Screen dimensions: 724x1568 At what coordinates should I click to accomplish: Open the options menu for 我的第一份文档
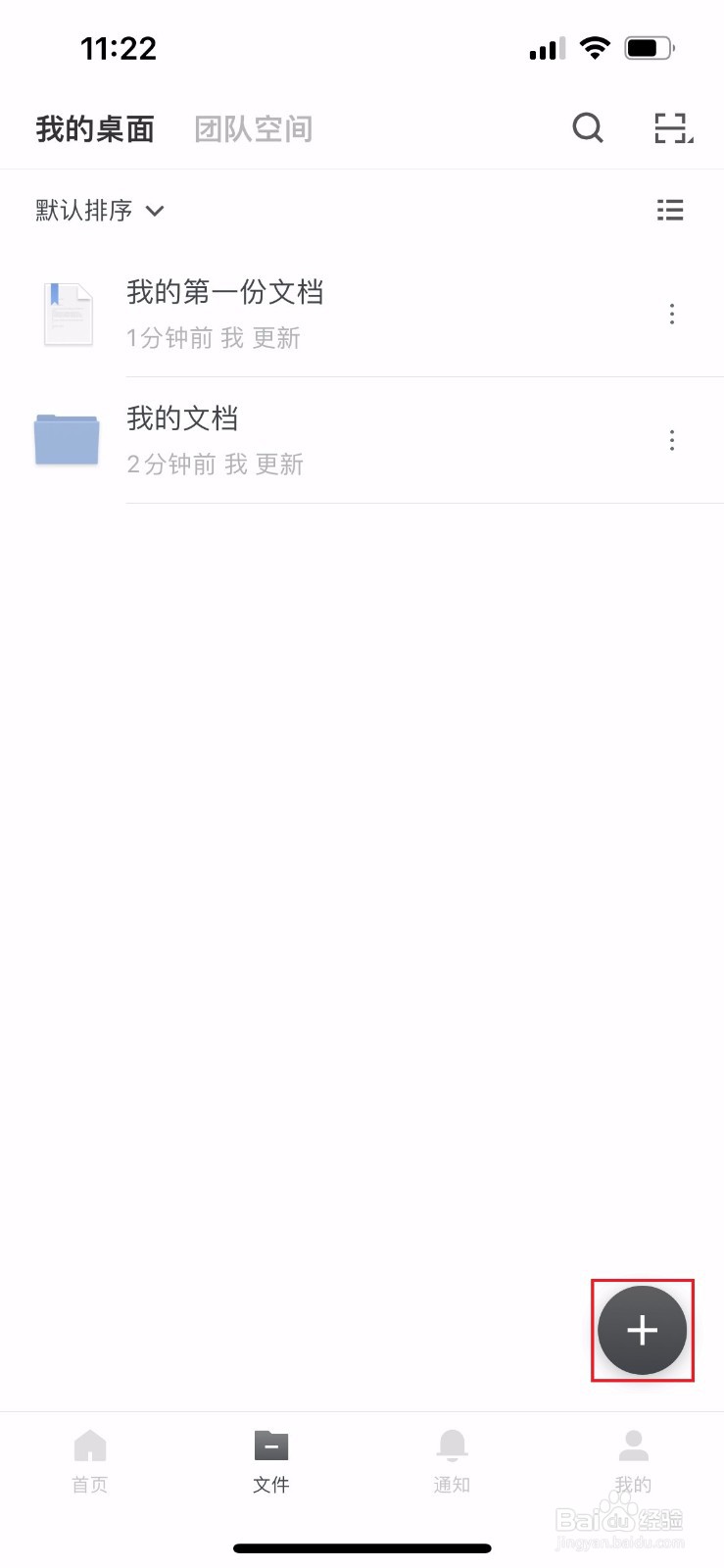pyautogui.click(x=672, y=314)
